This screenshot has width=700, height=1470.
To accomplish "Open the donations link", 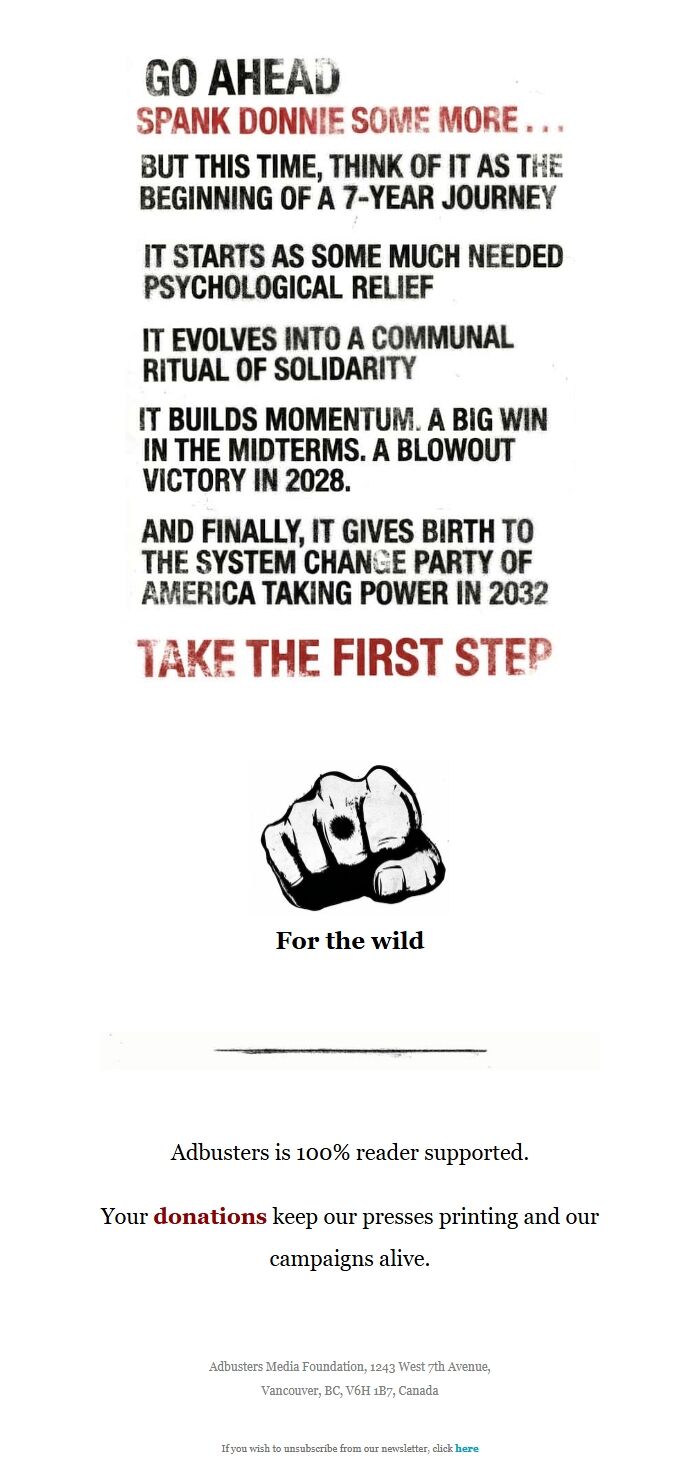I will click(209, 1217).
